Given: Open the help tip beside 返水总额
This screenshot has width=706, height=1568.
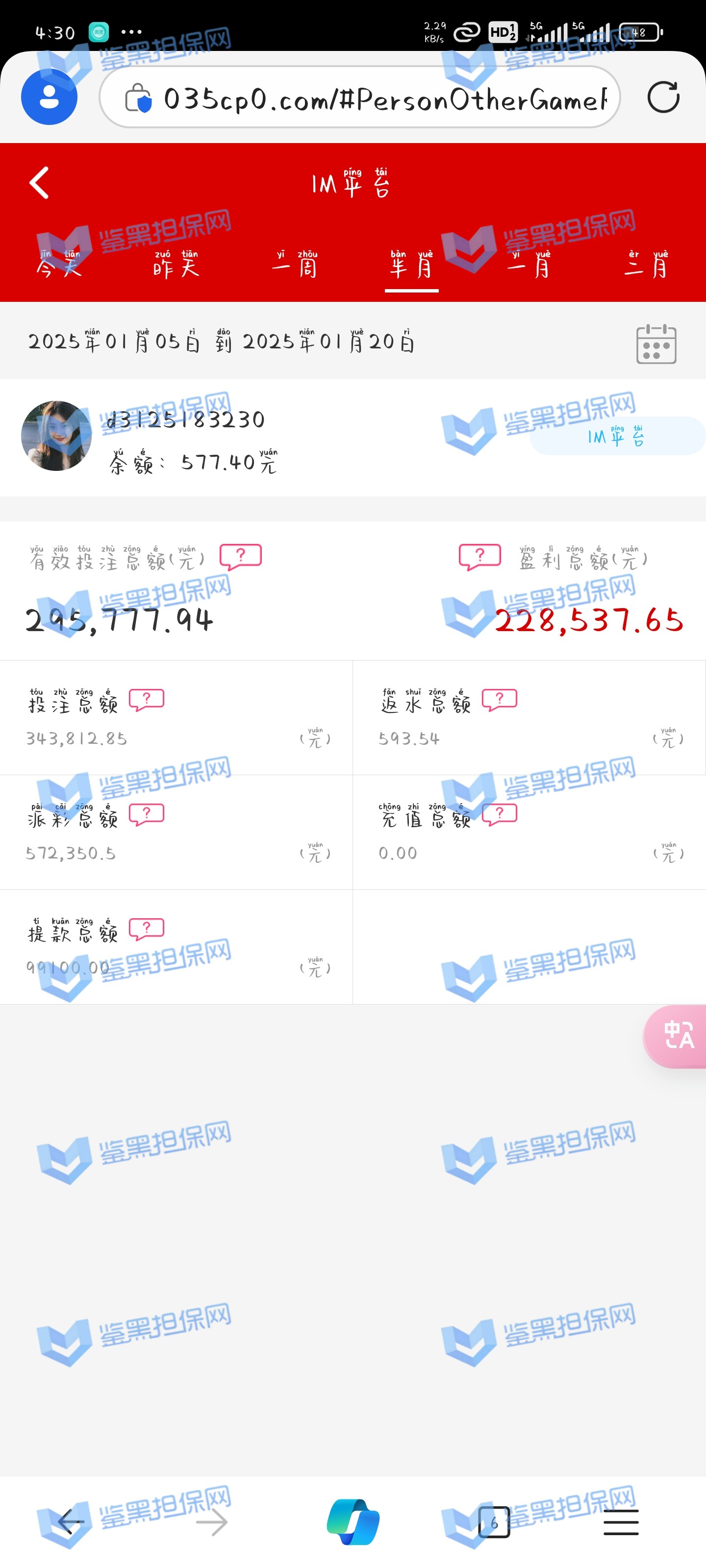Looking at the screenshot, I should click(x=499, y=699).
